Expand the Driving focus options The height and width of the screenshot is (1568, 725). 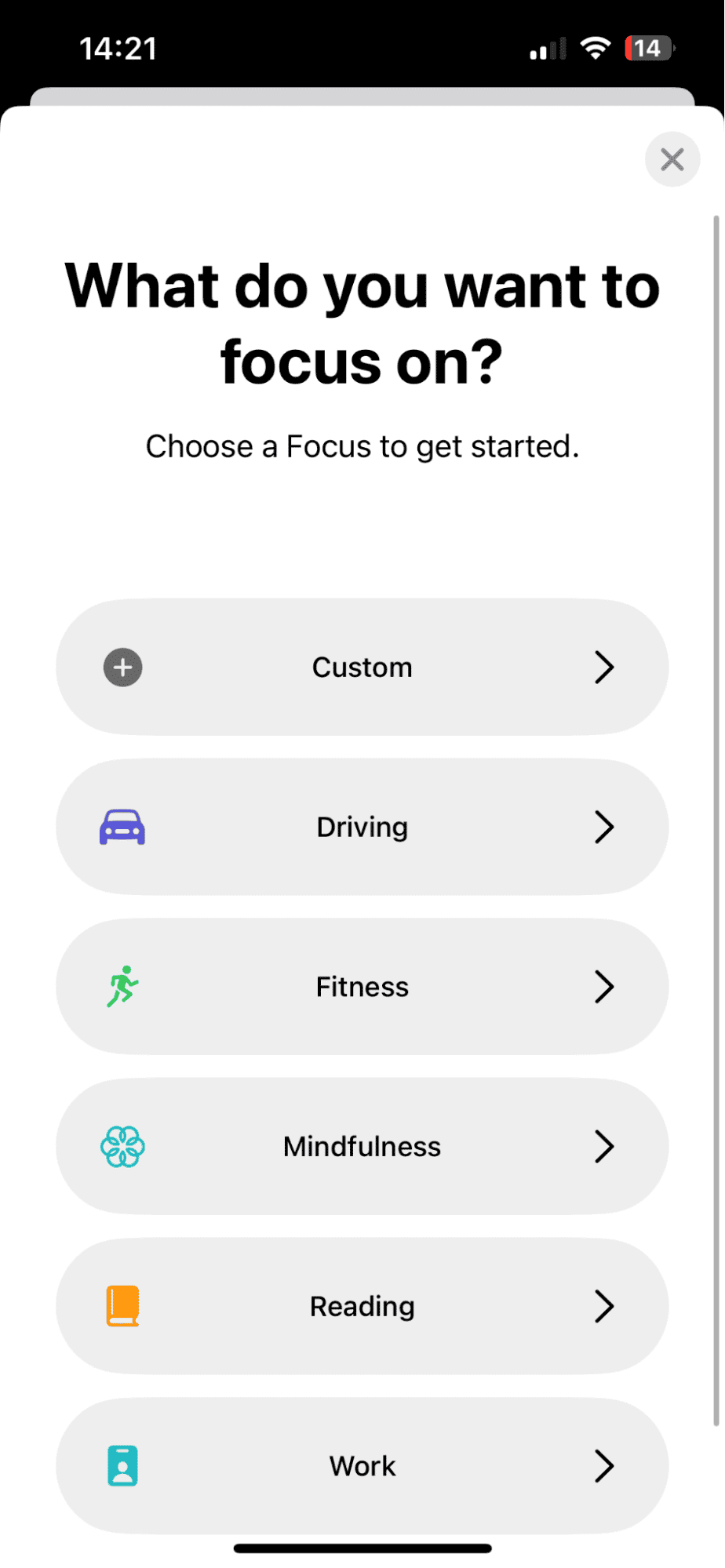tap(604, 826)
